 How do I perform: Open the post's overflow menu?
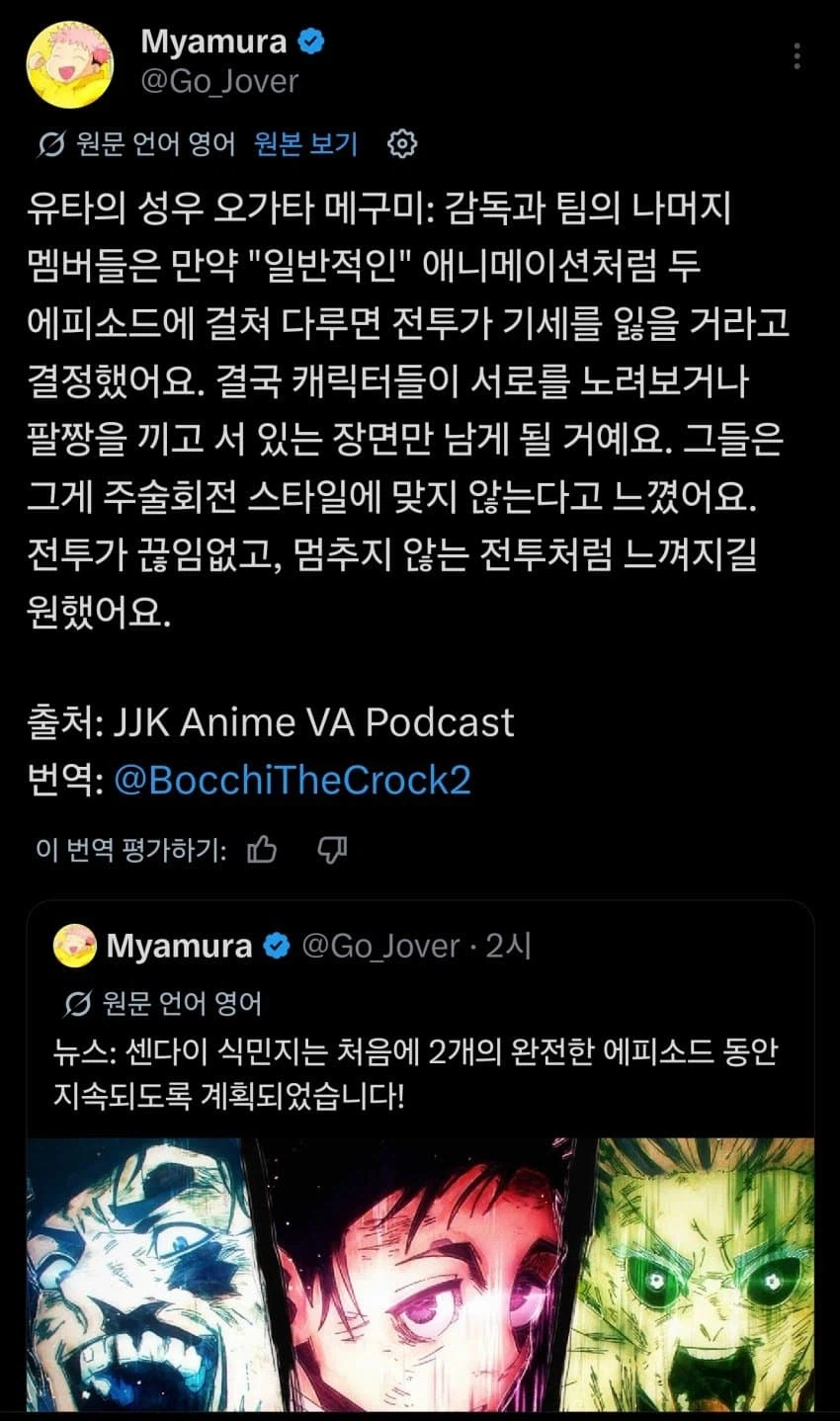(797, 56)
